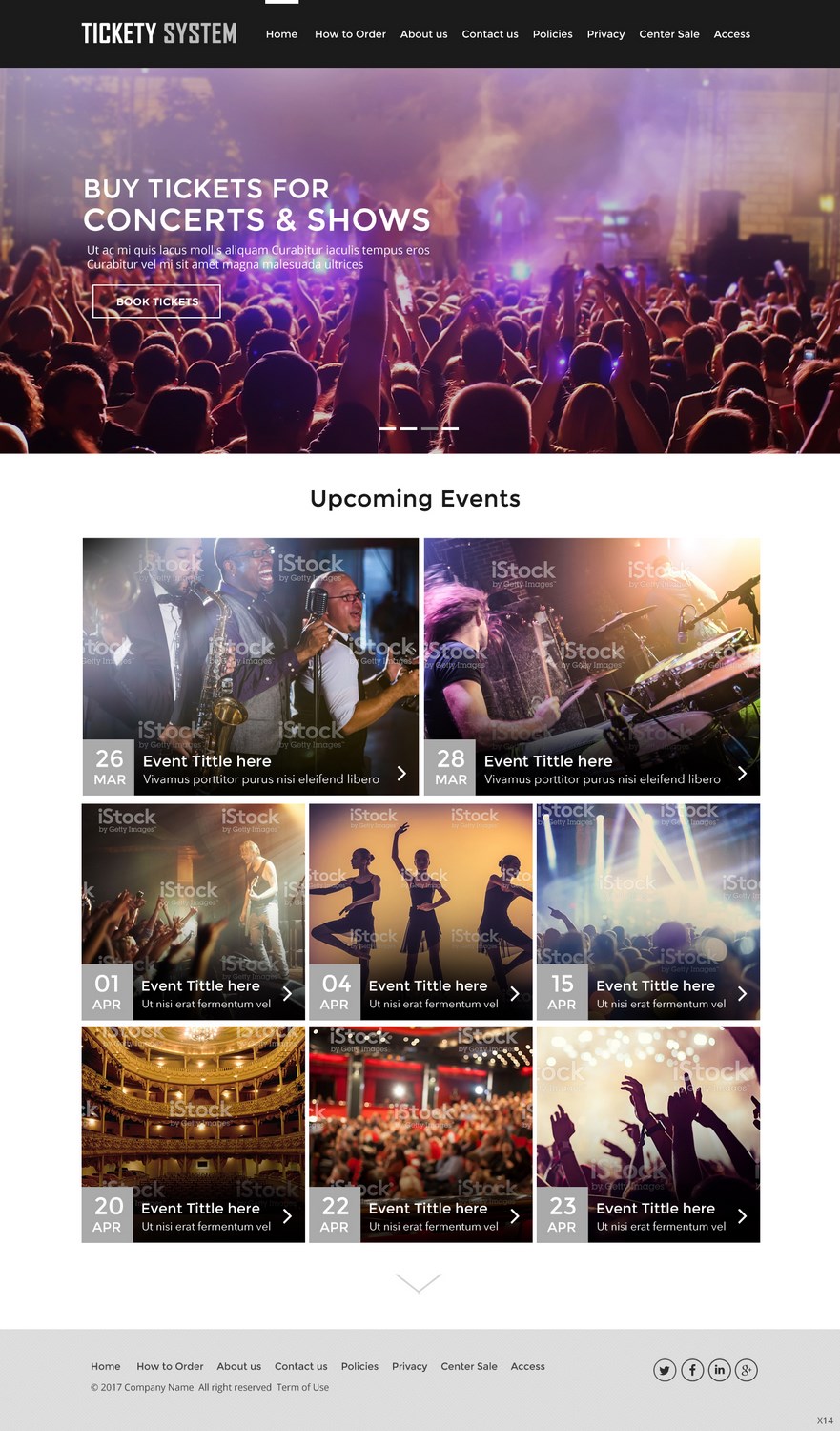This screenshot has height=1431, width=840.
Task: Open the Facebook social icon
Action: pyautogui.click(x=692, y=1370)
